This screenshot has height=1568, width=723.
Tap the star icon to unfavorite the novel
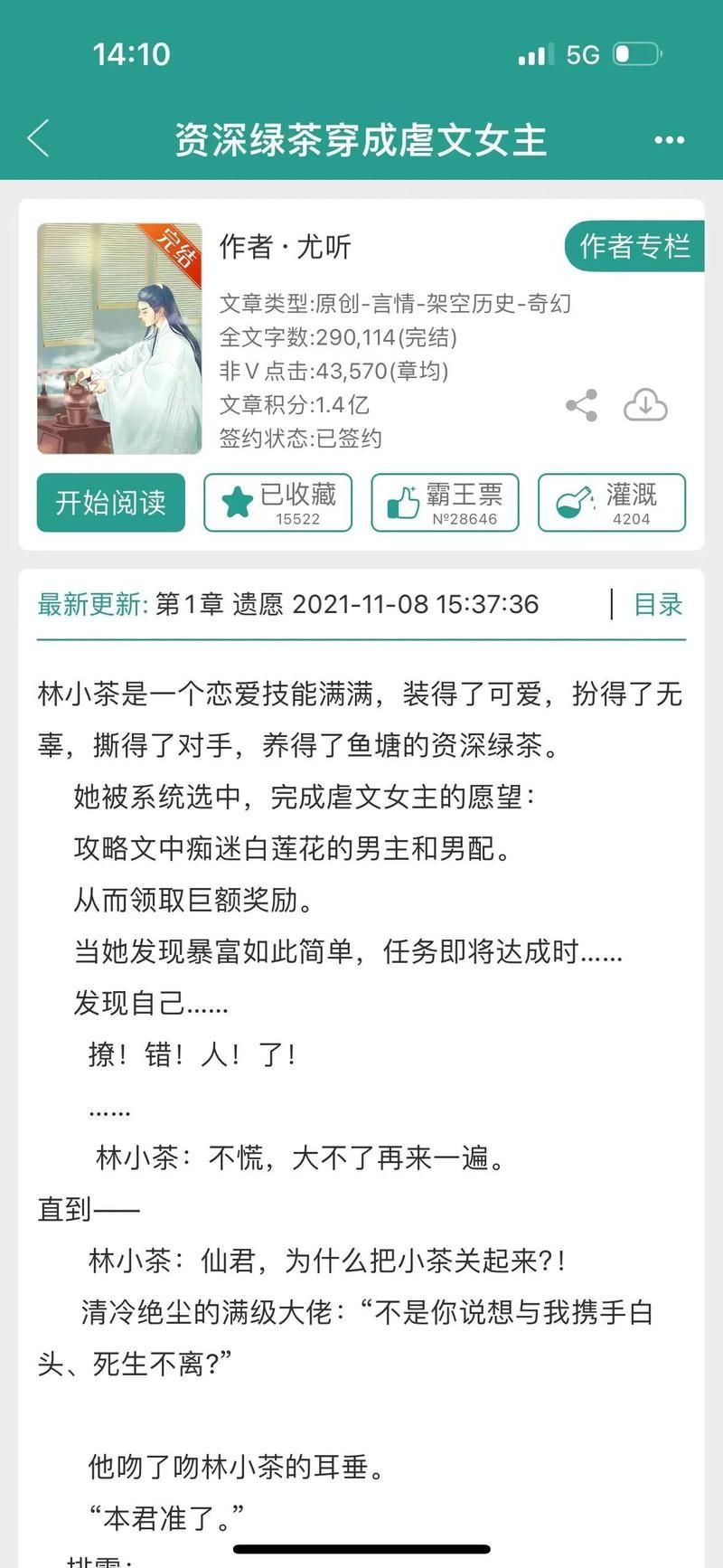pos(237,498)
